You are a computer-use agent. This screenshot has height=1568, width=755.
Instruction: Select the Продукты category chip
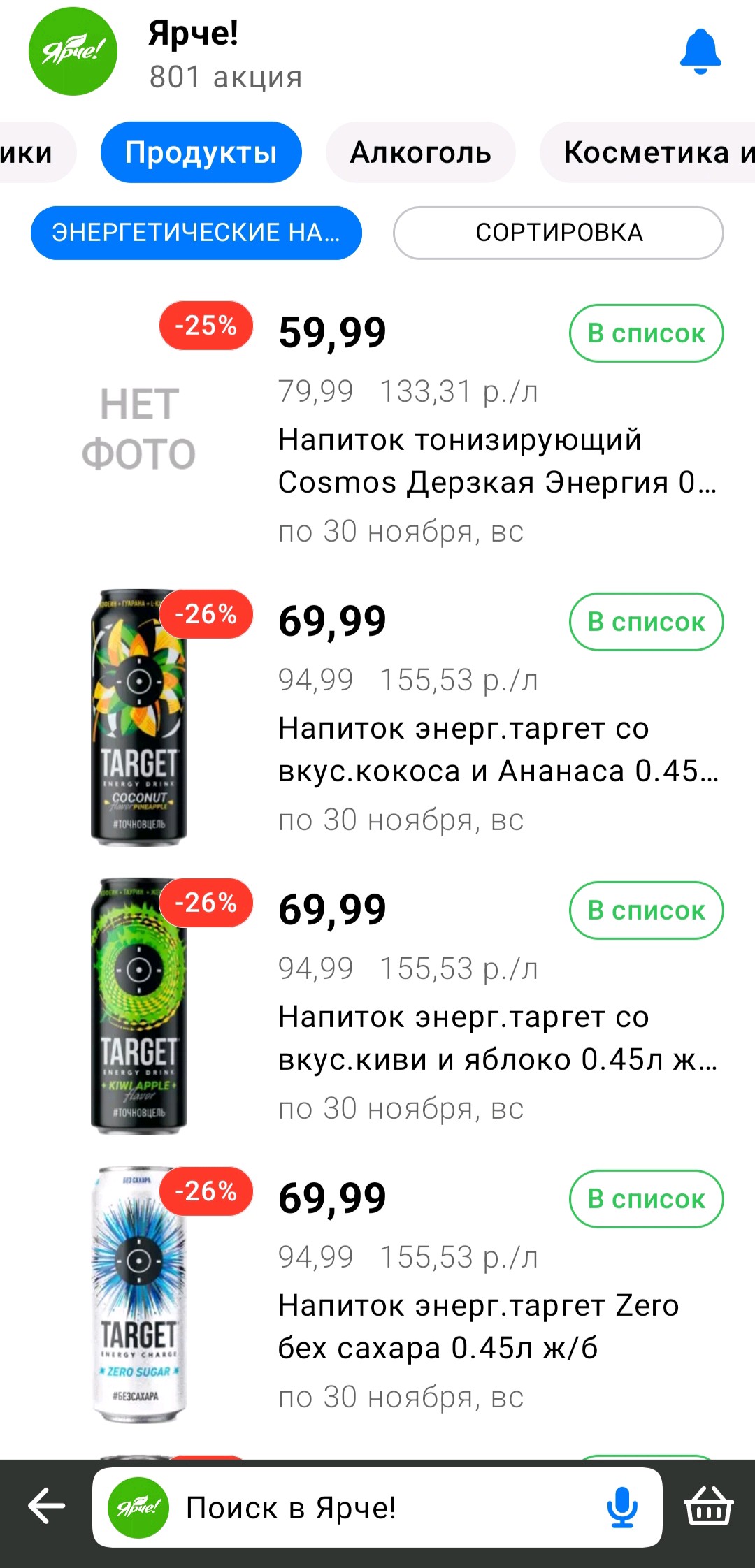coord(201,152)
